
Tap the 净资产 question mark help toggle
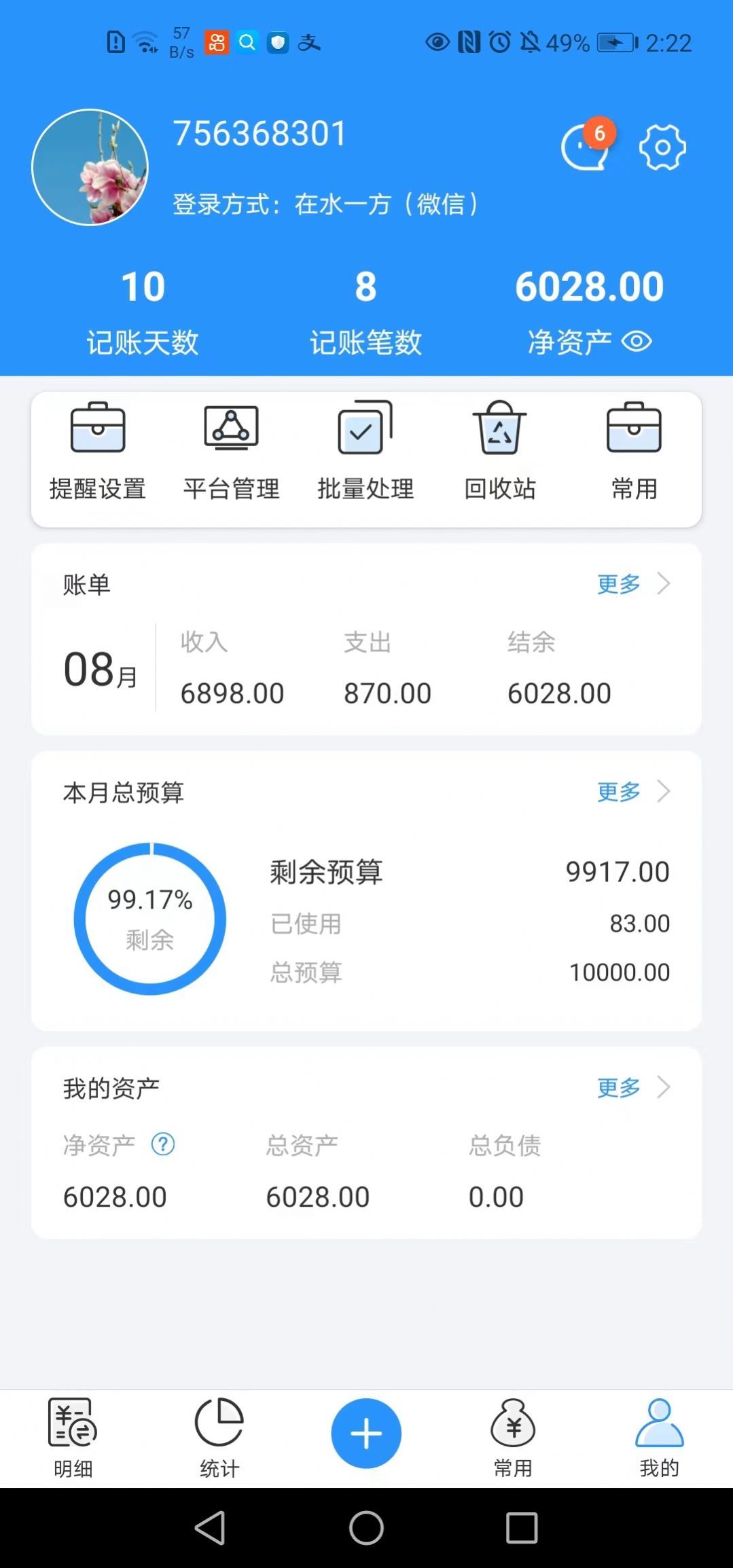pyautogui.click(x=163, y=1144)
